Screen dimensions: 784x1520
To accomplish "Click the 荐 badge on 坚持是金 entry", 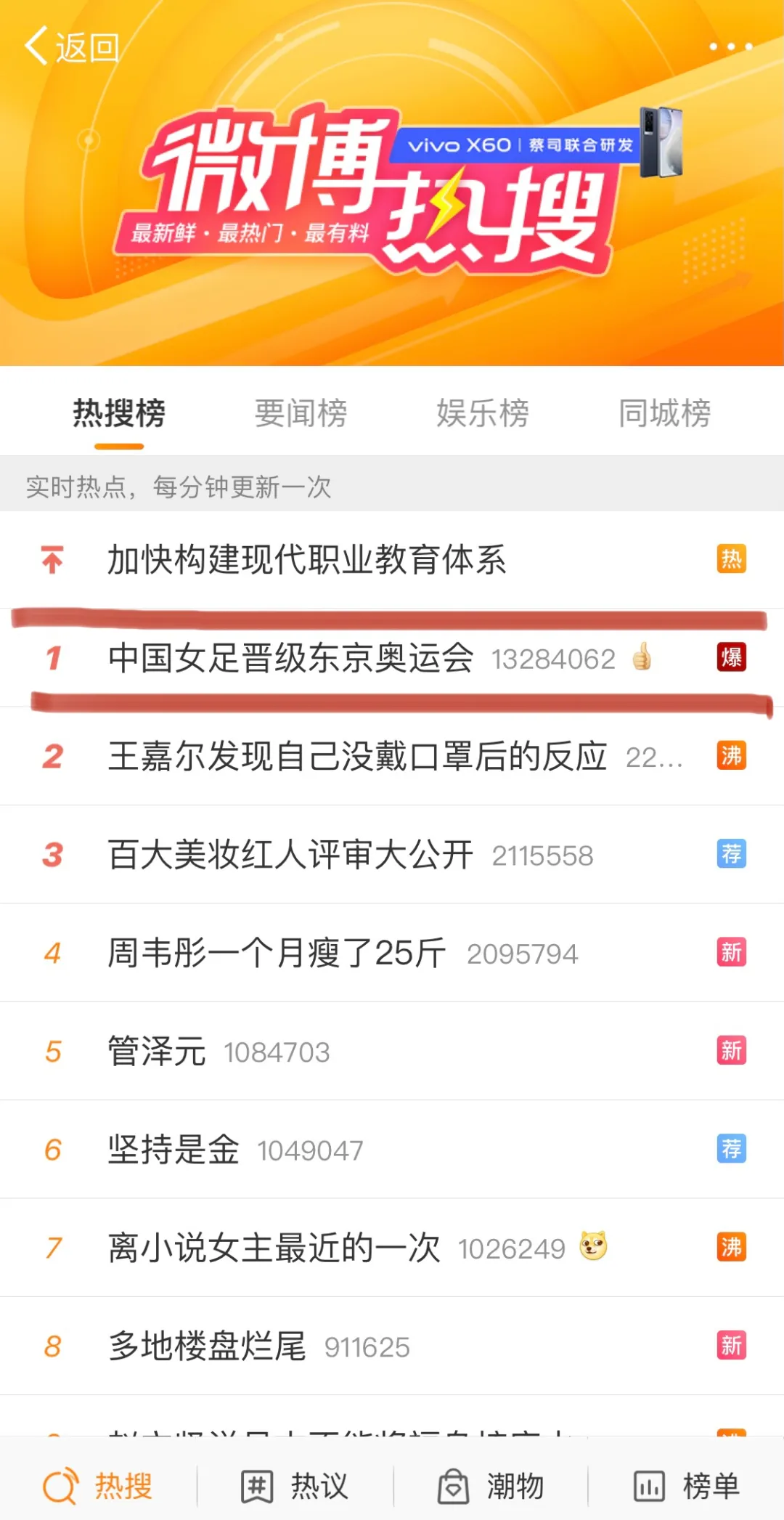I will tap(732, 1150).
